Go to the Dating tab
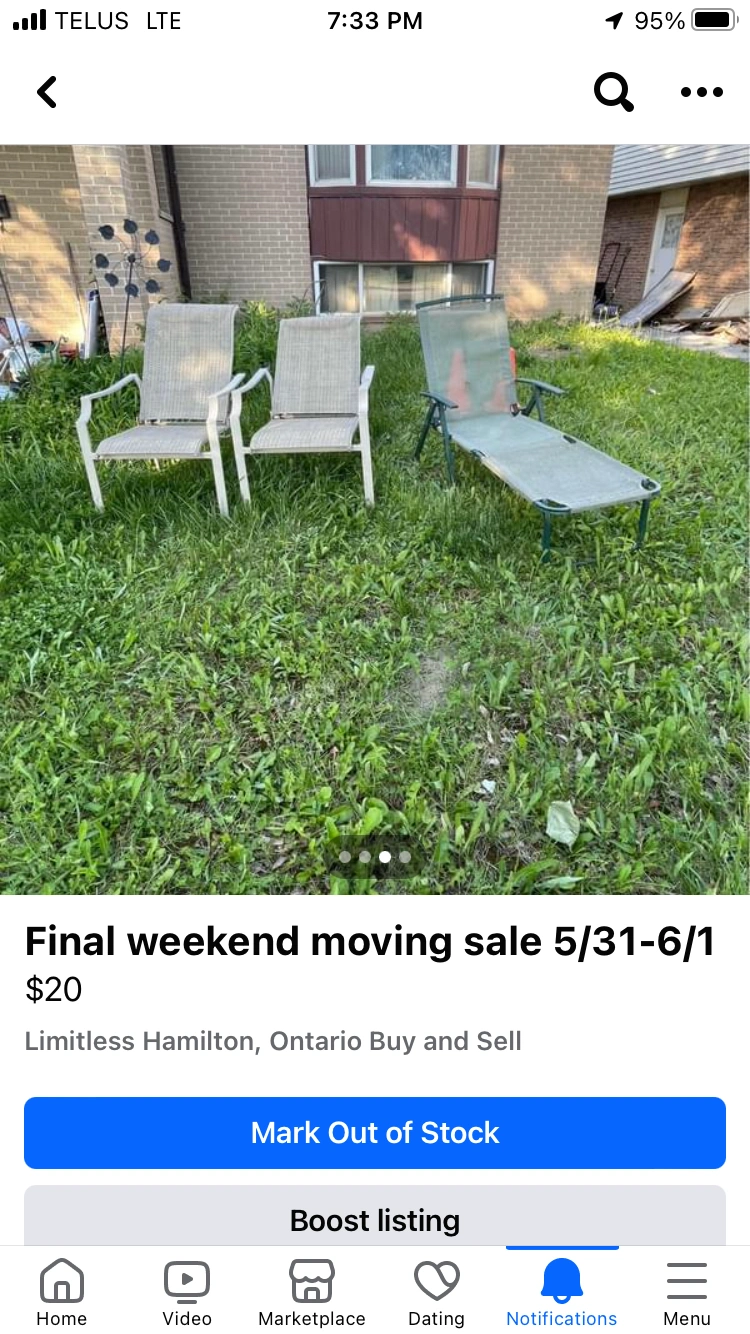The width and height of the screenshot is (750, 1334). pyautogui.click(x=437, y=1292)
